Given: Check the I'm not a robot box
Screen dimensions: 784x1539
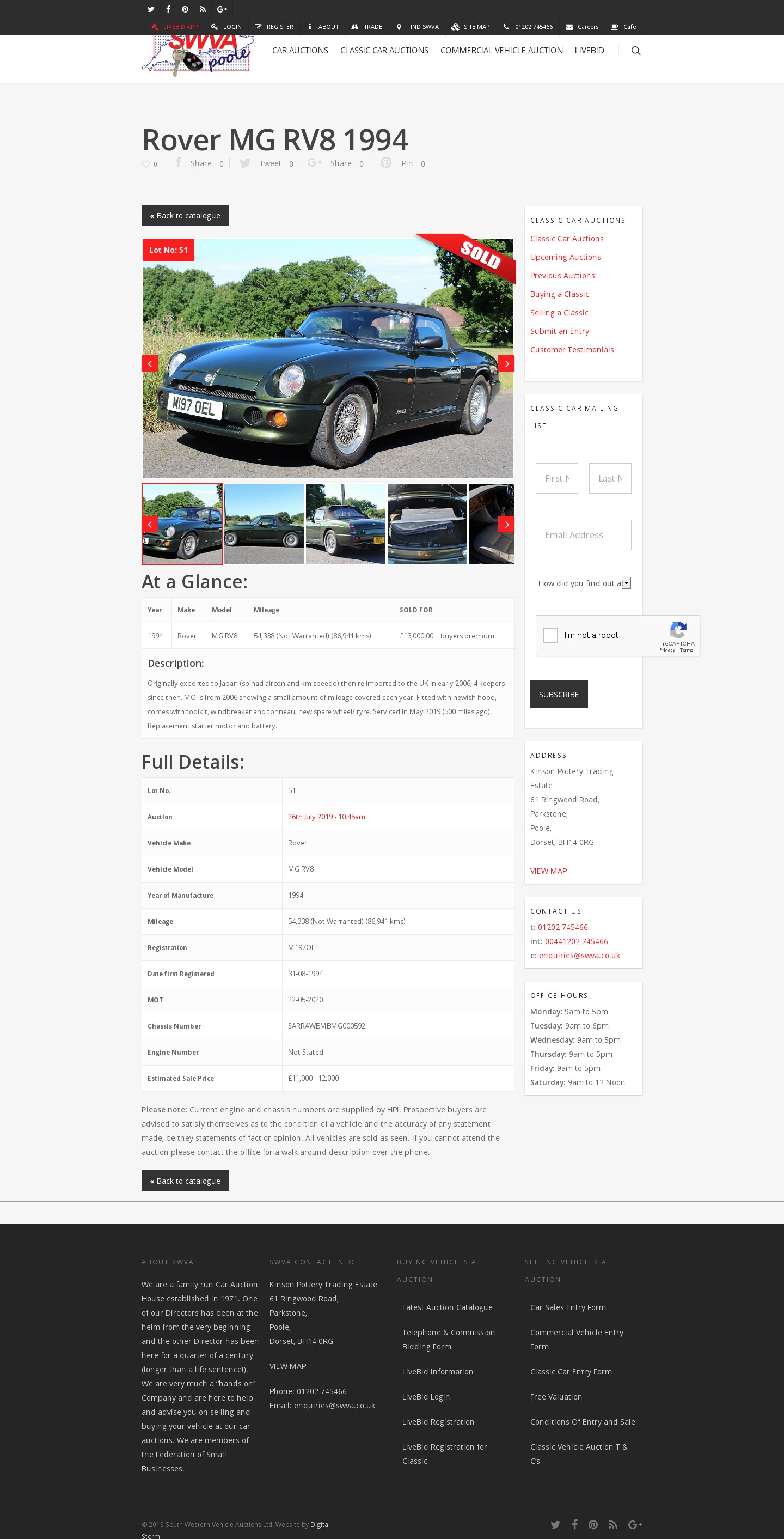Looking at the screenshot, I should pos(550,635).
